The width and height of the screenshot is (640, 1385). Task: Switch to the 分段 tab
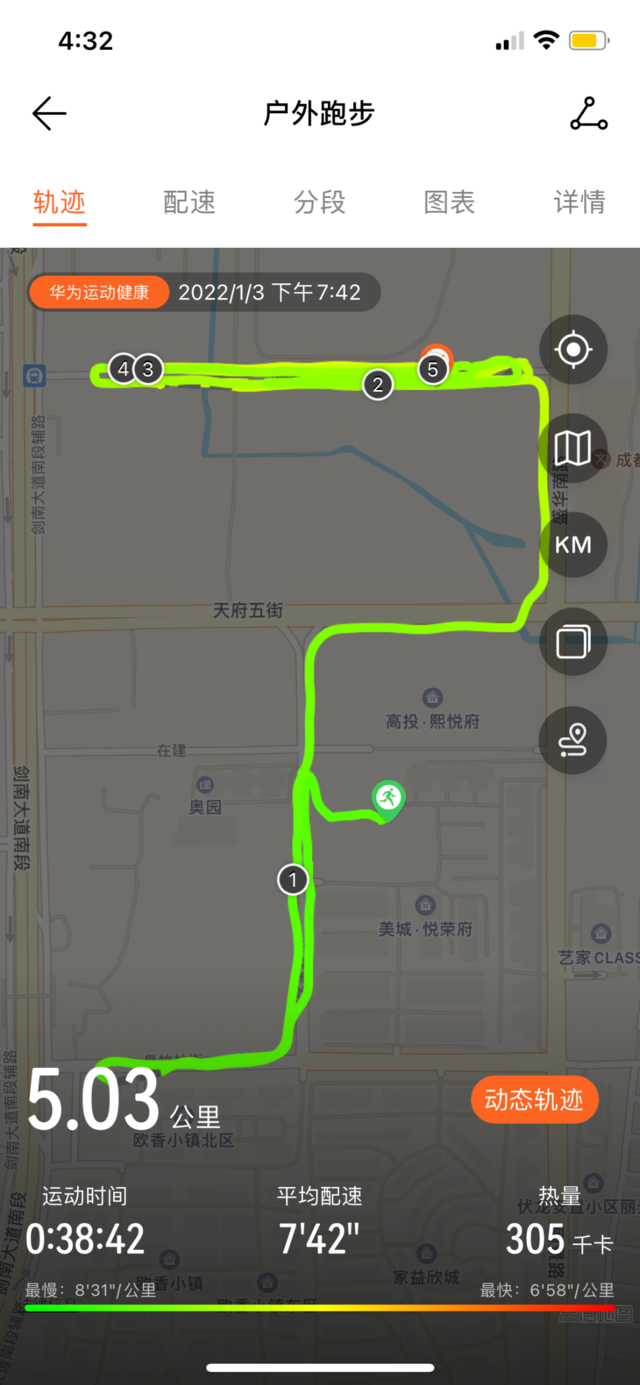click(319, 202)
